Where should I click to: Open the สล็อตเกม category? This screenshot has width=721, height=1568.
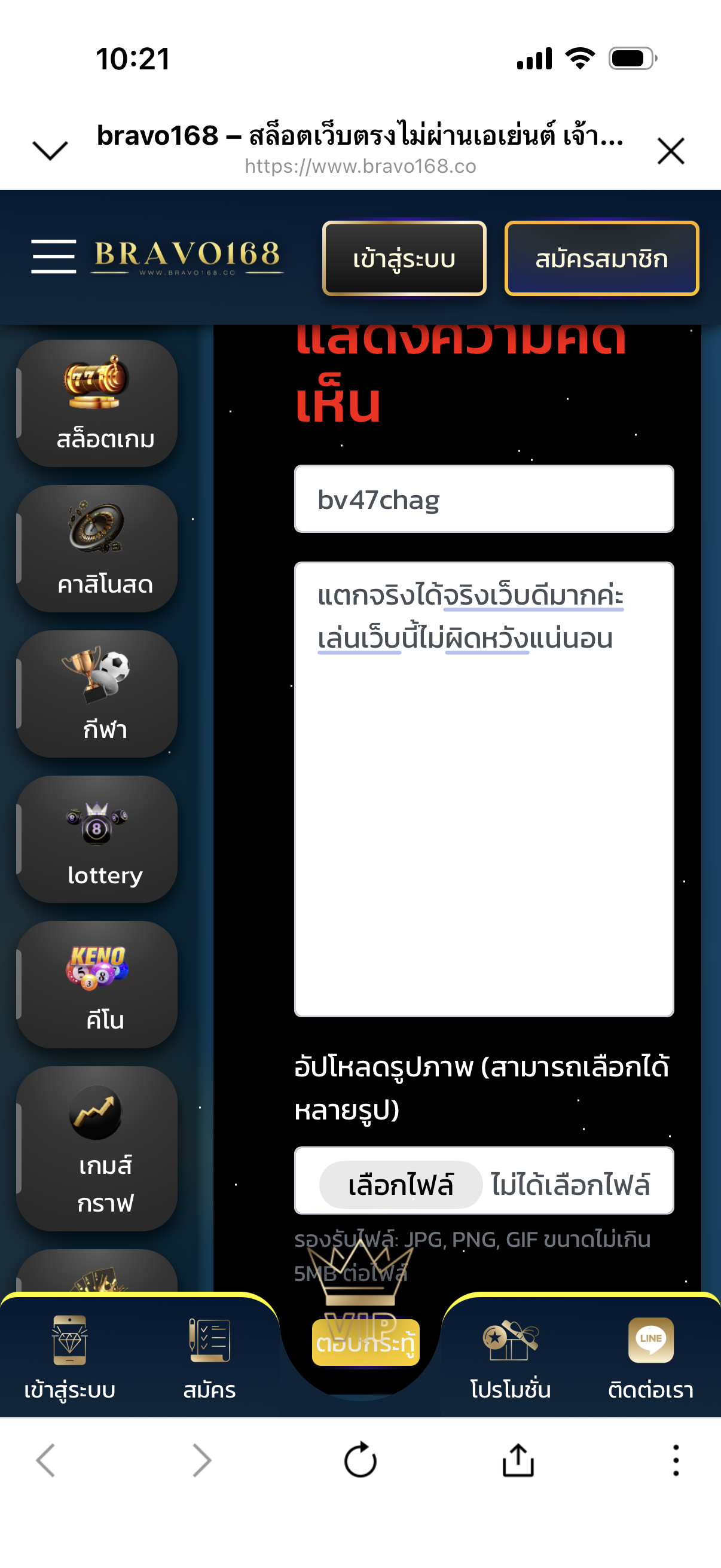click(97, 403)
